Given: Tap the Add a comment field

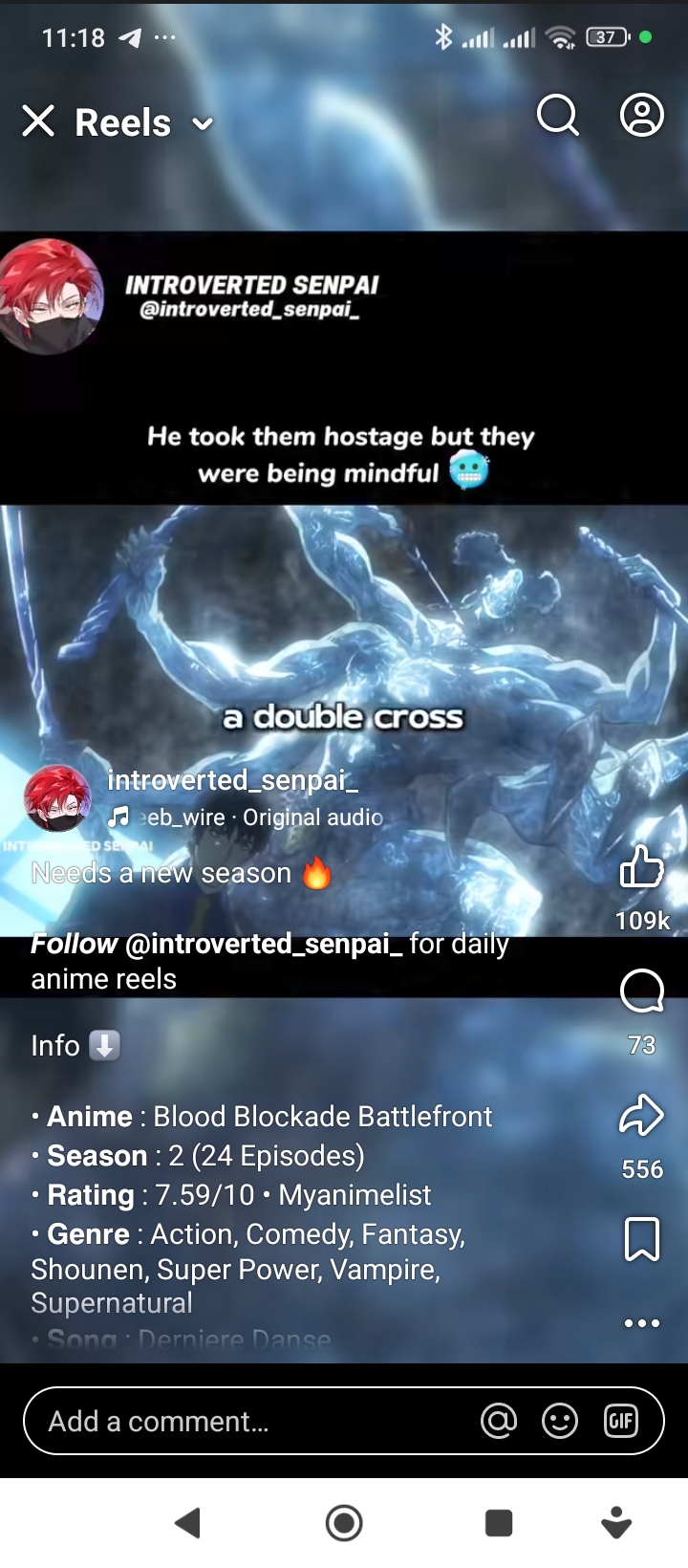Looking at the screenshot, I should click(248, 1421).
